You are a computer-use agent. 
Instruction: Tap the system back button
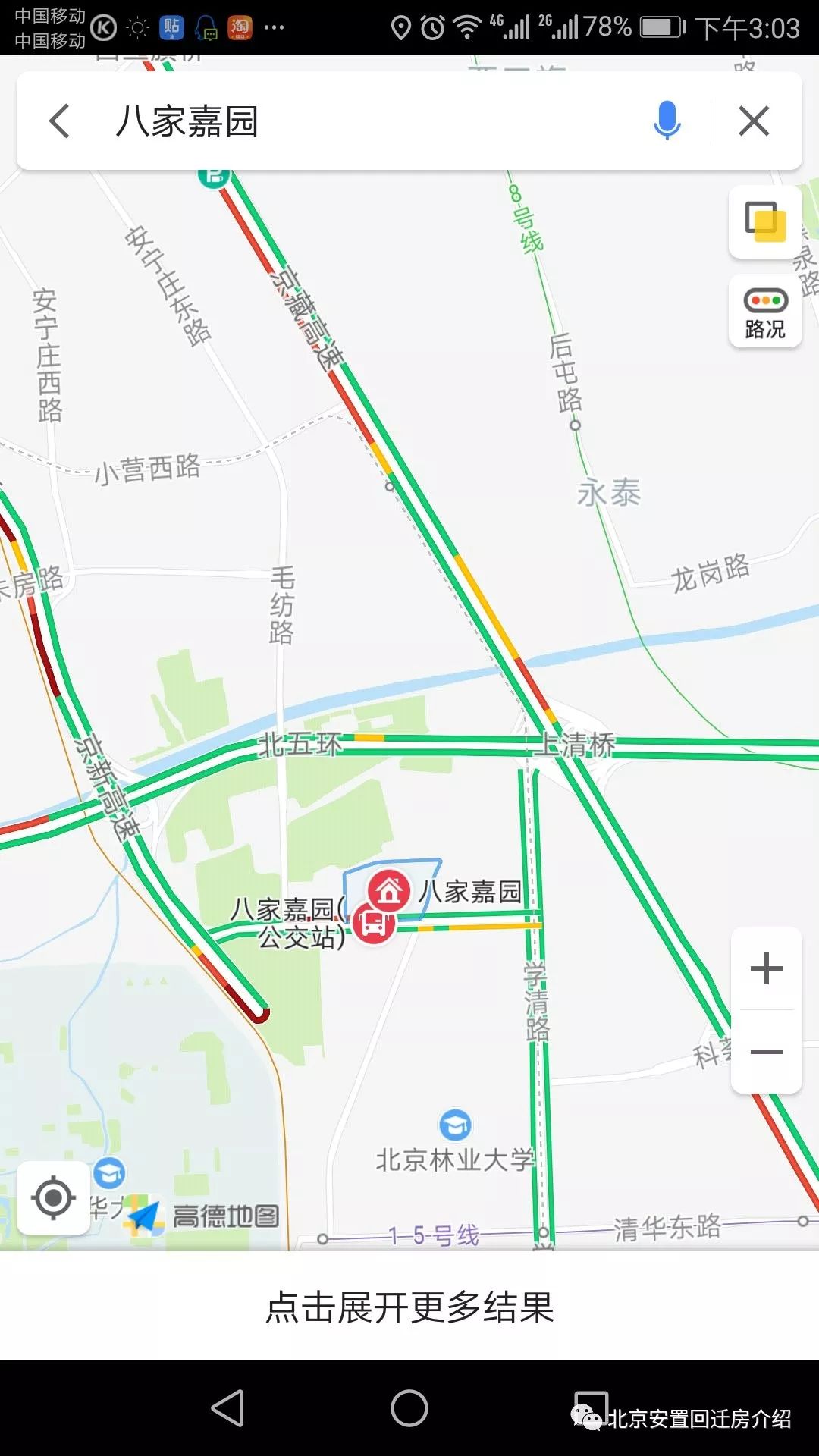click(227, 1408)
